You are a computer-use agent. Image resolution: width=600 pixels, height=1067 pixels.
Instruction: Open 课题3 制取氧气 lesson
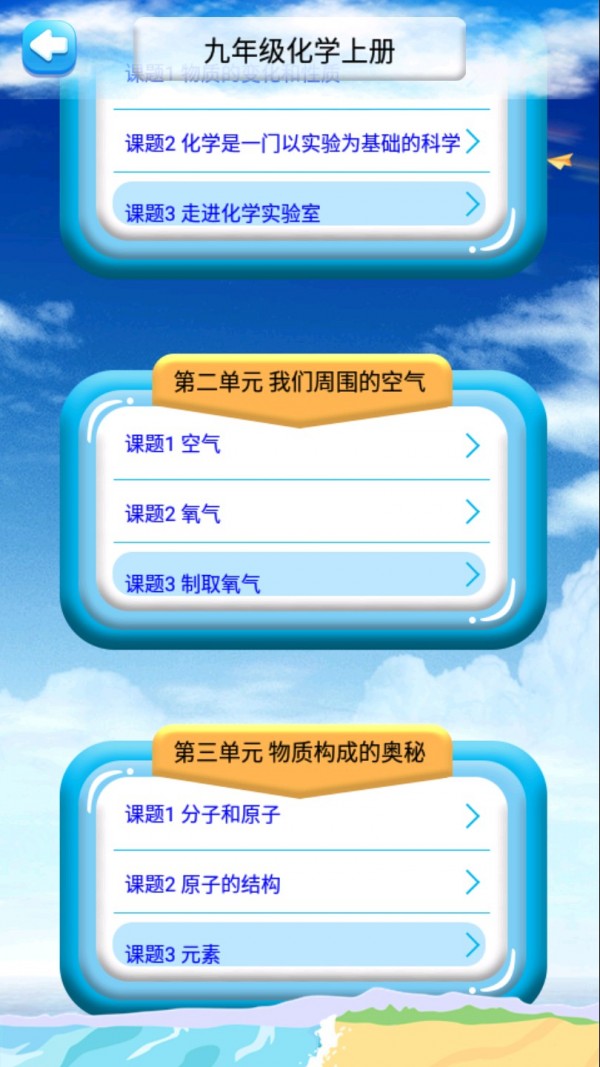(300, 581)
